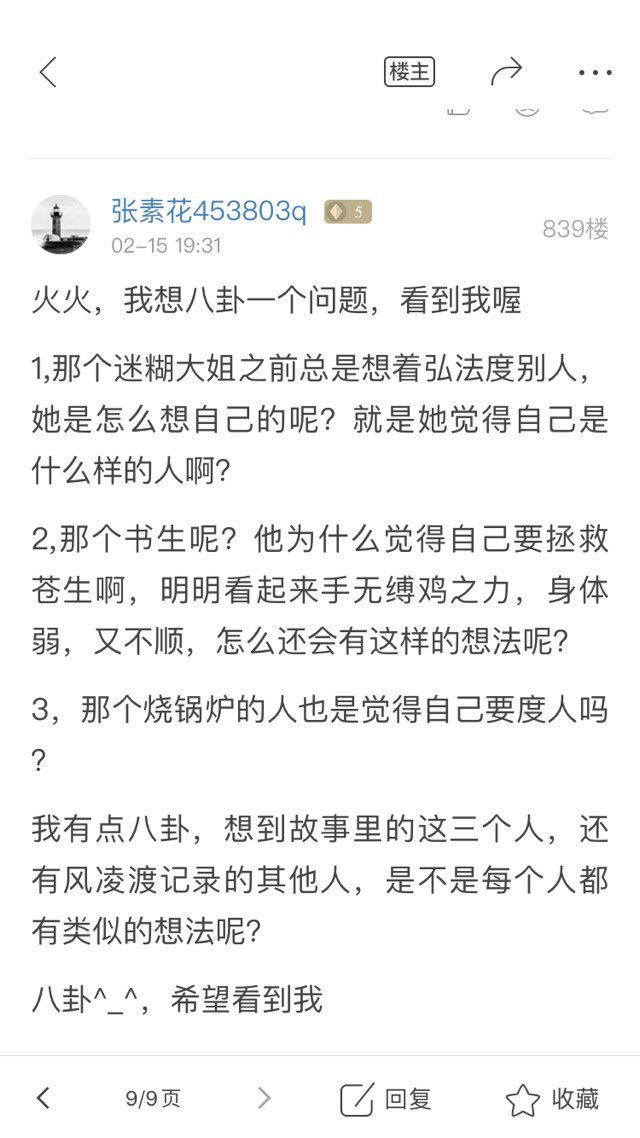Viewport: 640px width, 1138px height.
Task: Open the 9/9页 page selector
Action: 152,1099
